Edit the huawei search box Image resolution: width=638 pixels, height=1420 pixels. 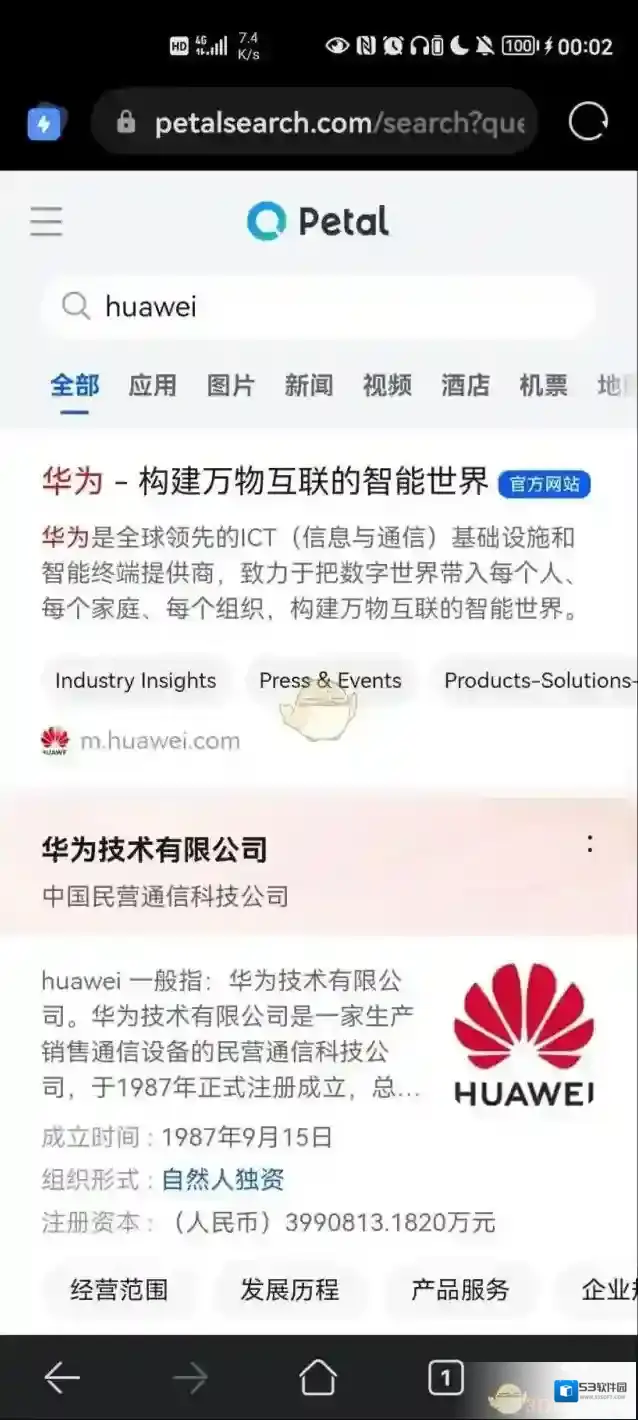tap(330, 306)
